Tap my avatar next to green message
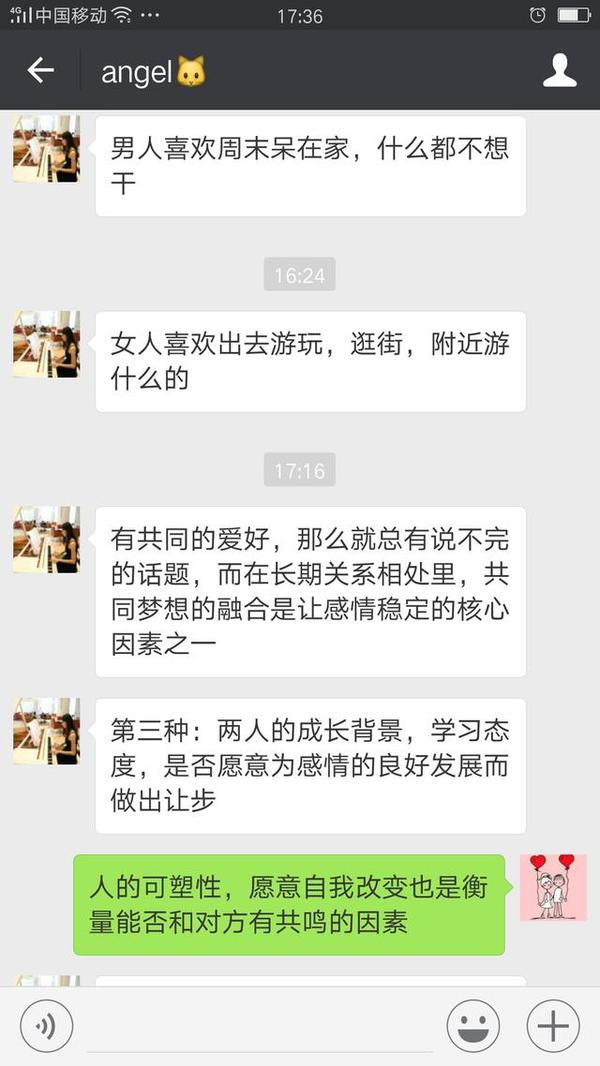Image resolution: width=600 pixels, height=1066 pixels. coord(553,888)
